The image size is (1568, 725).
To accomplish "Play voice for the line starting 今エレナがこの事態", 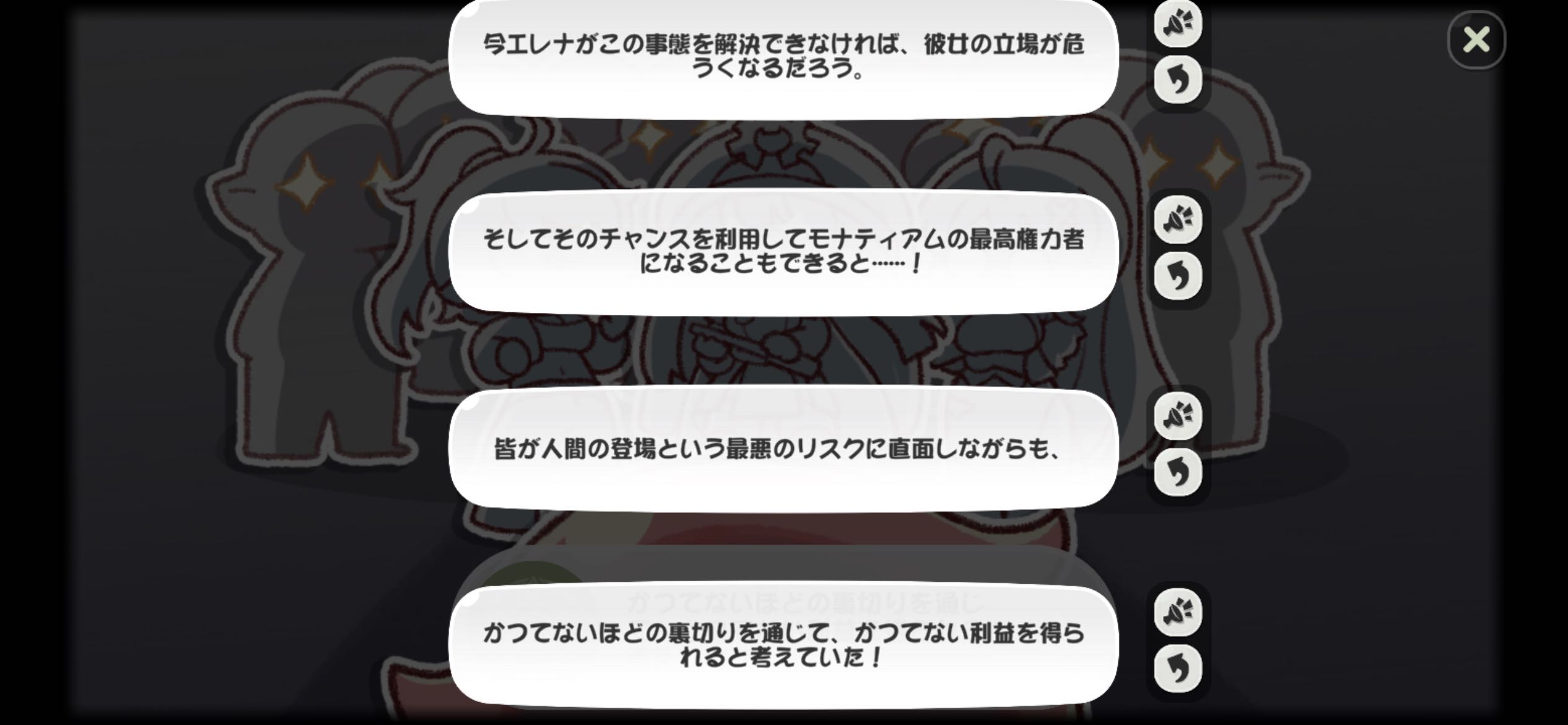I will pos(1178,24).
